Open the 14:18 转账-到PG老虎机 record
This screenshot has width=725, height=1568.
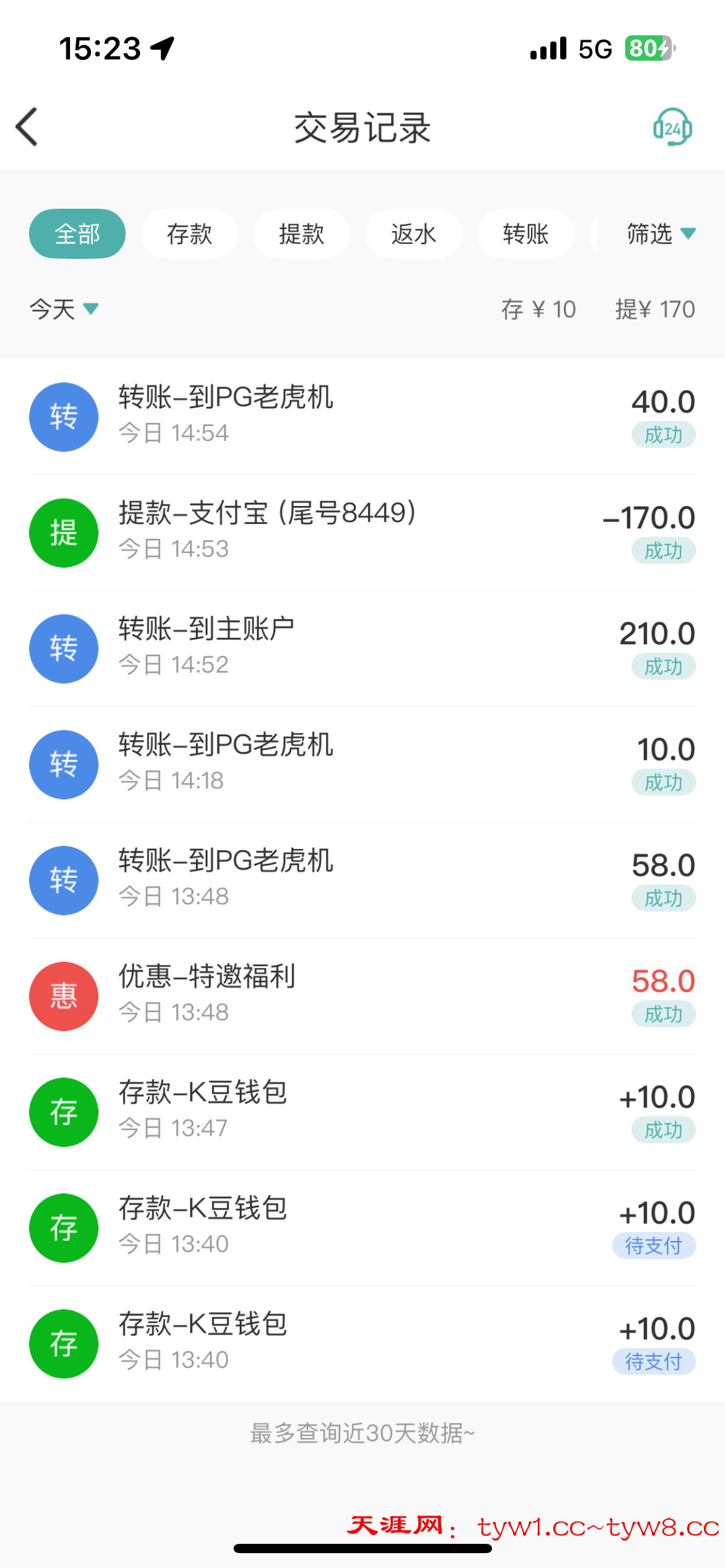click(x=362, y=764)
